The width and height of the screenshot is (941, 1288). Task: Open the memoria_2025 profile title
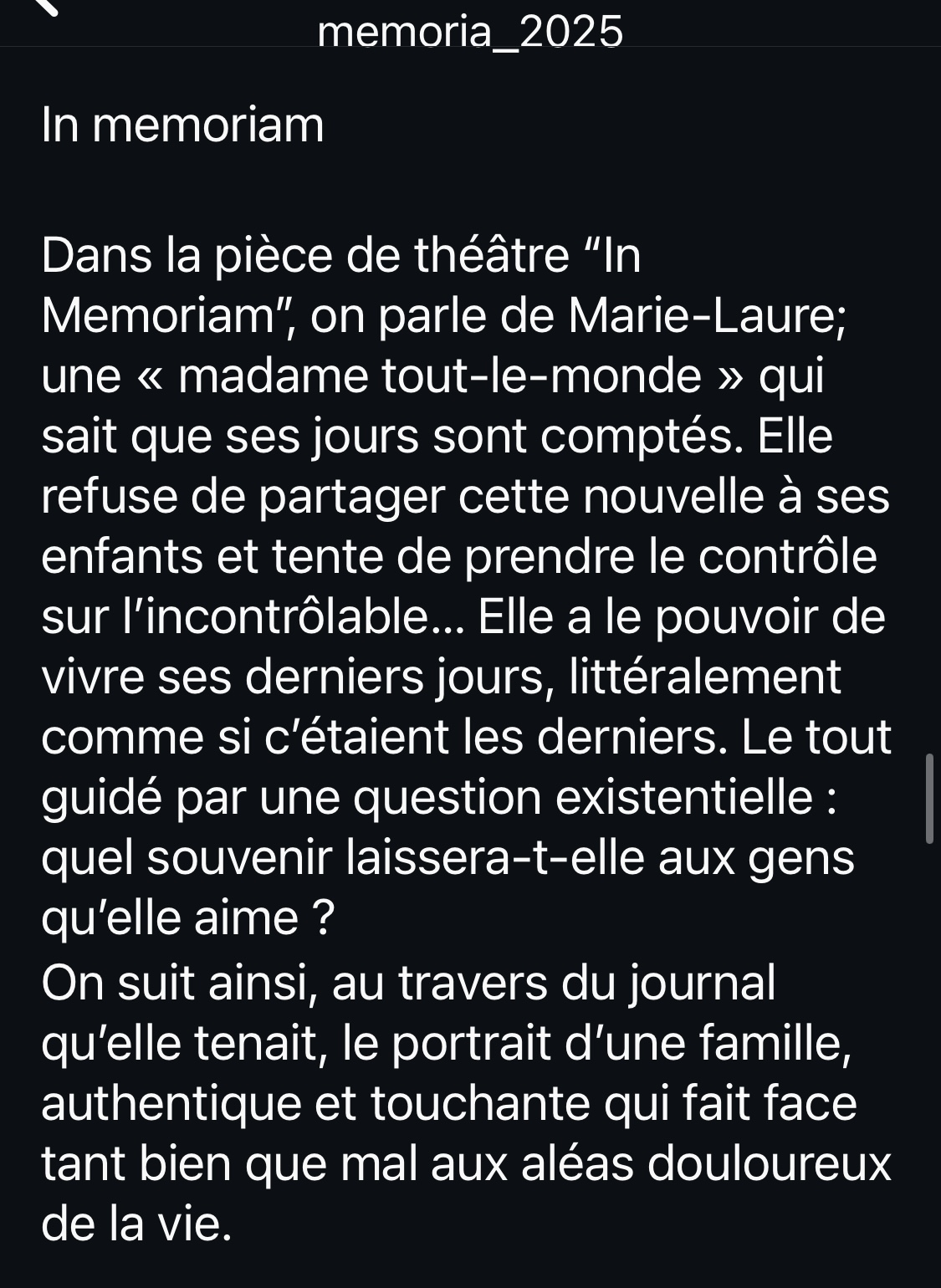tap(471, 33)
